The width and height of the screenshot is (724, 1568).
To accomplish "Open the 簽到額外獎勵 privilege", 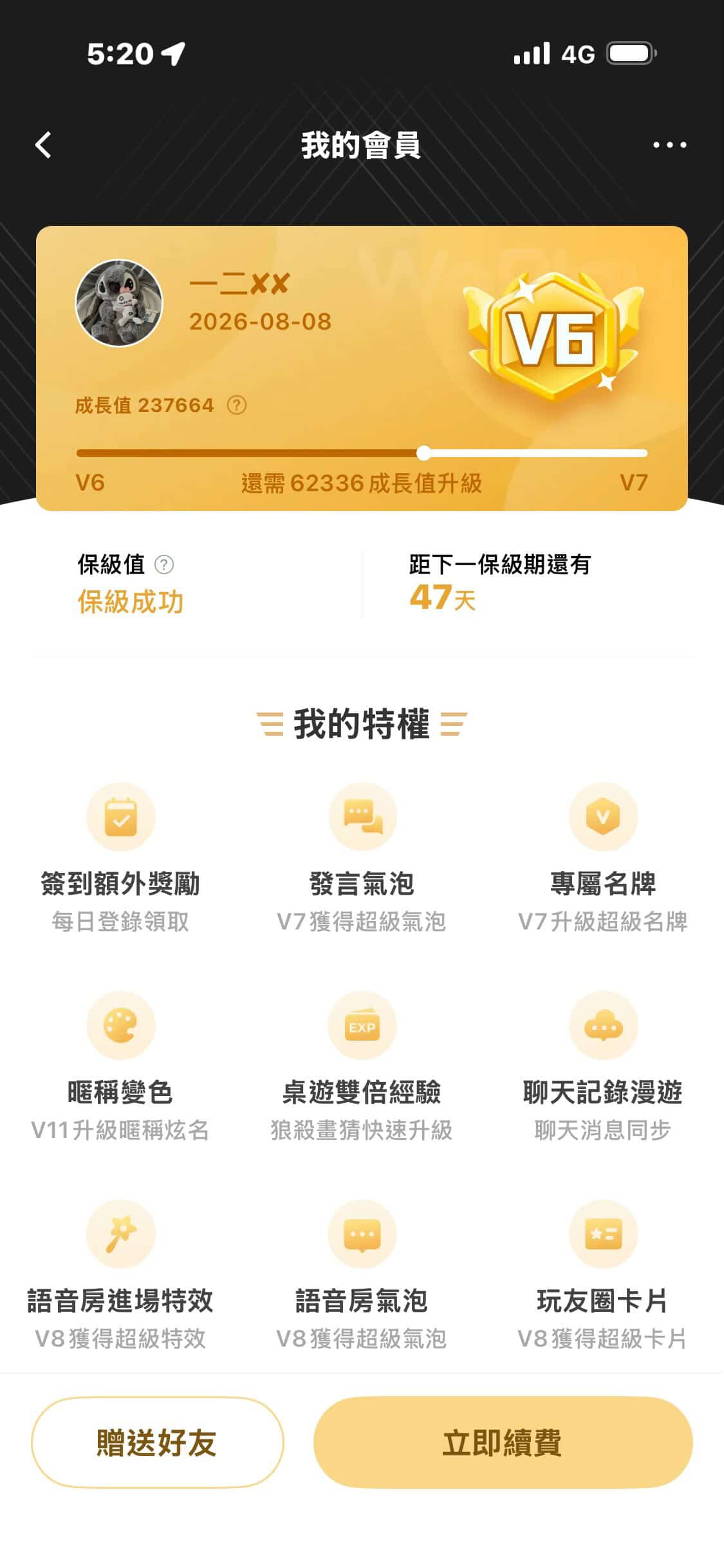I will pyautogui.click(x=120, y=817).
